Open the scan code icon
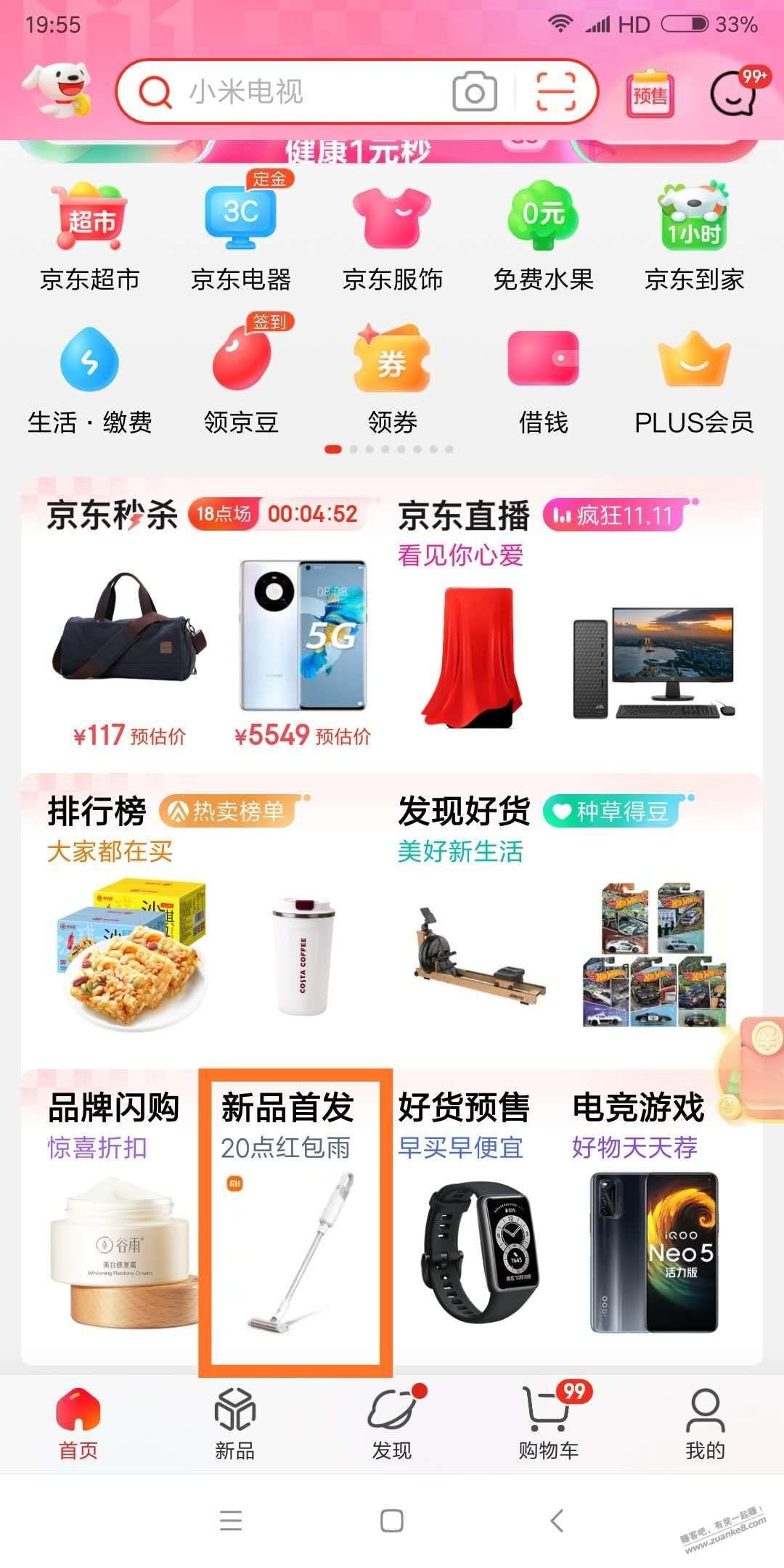The width and height of the screenshot is (784, 1568). tap(556, 92)
